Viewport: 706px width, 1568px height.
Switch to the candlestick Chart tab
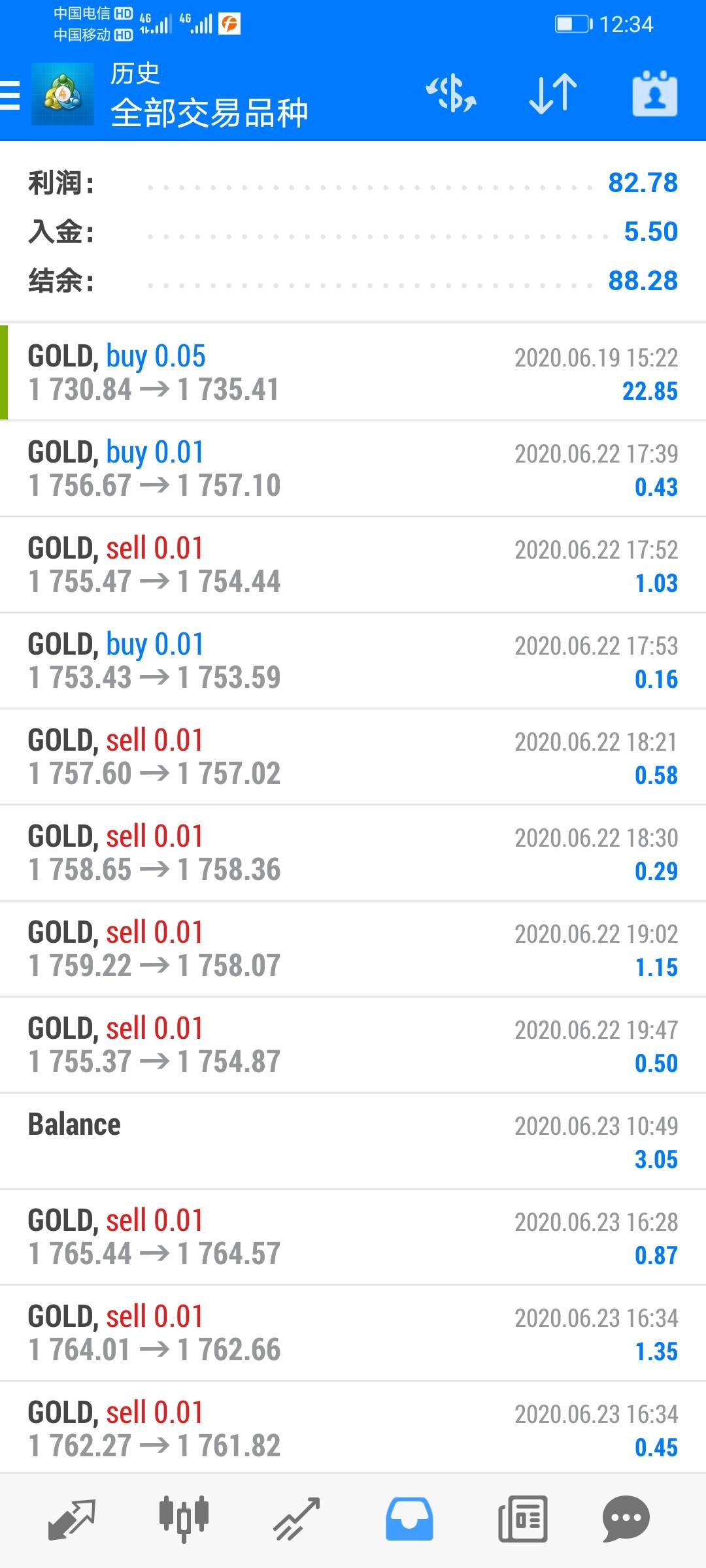pyautogui.click(x=184, y=1519)
